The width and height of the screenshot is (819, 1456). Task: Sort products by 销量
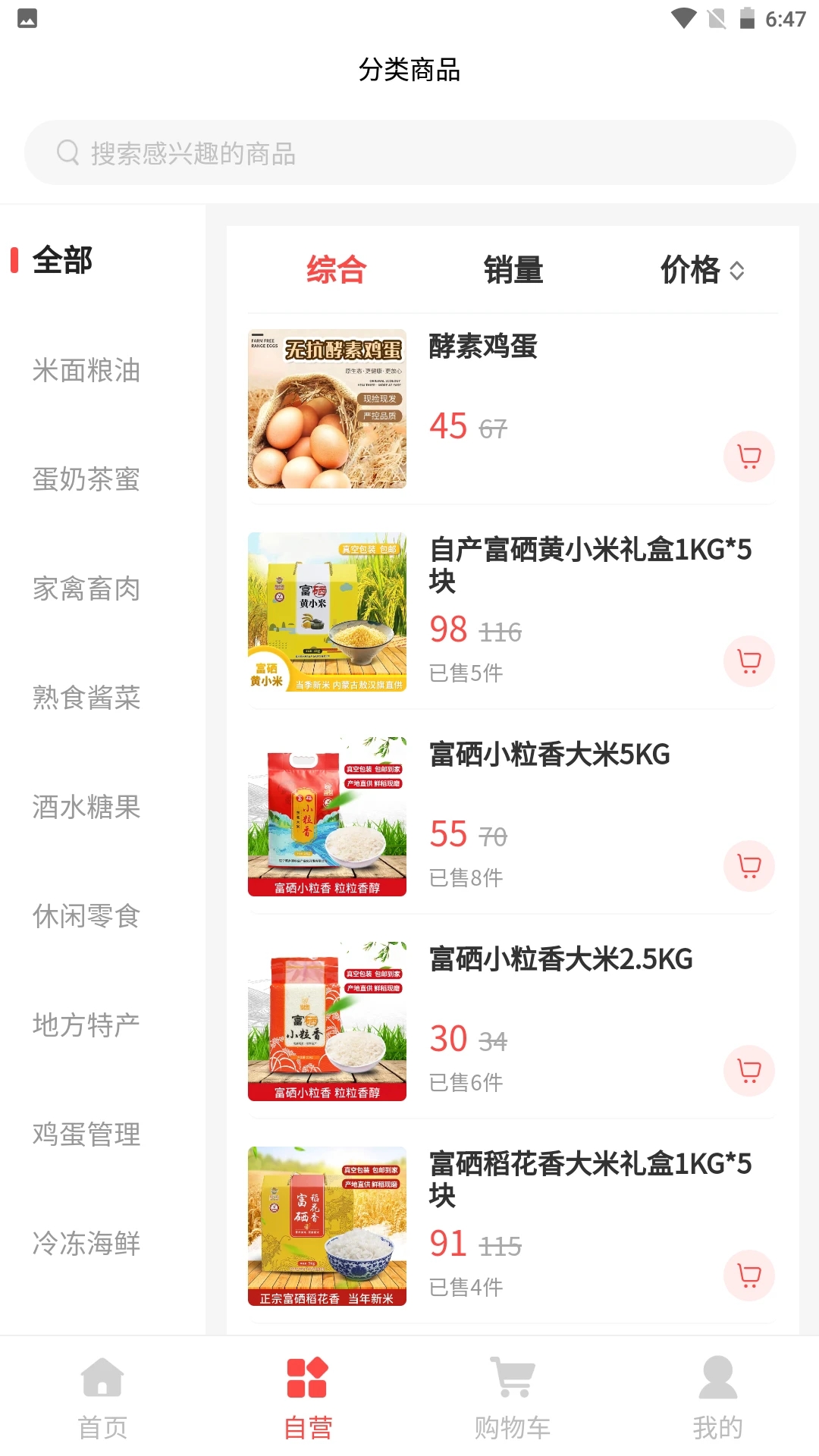point(513,270)
